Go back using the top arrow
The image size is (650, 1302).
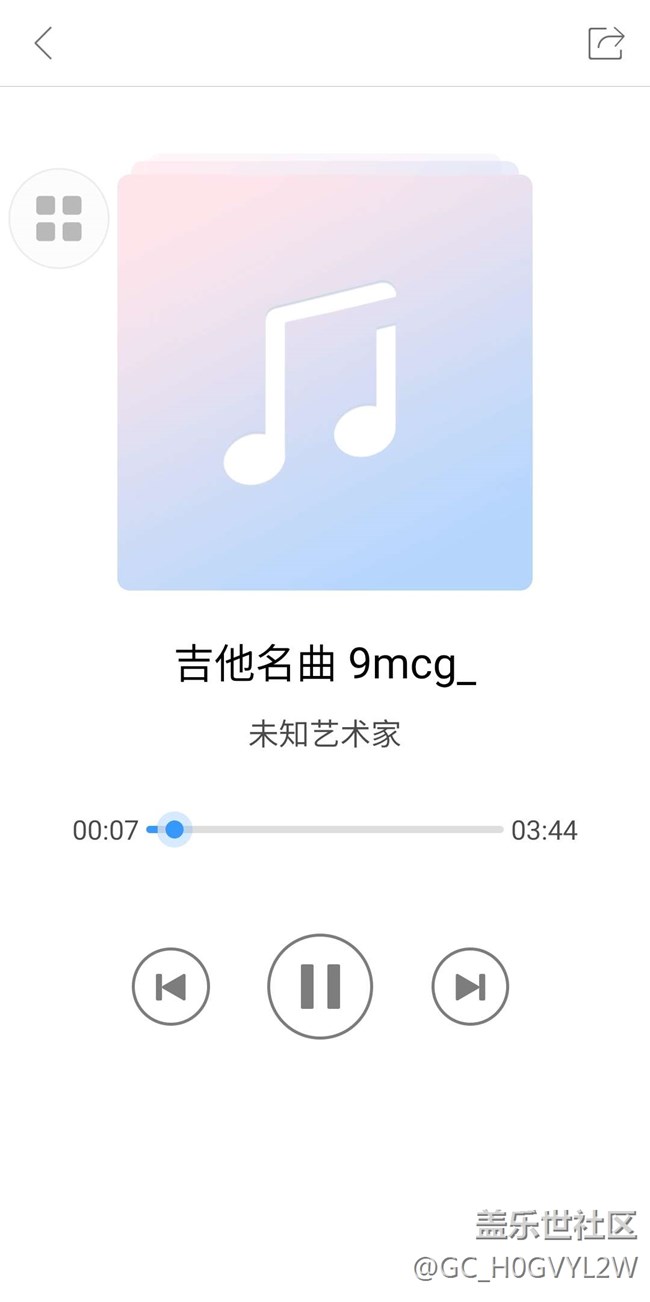[x=43, y=43]
